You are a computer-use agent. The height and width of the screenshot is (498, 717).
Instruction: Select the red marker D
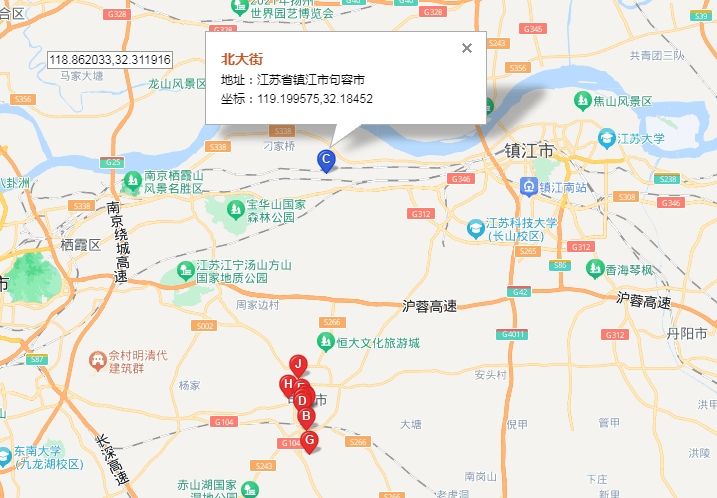pos(303,400)
